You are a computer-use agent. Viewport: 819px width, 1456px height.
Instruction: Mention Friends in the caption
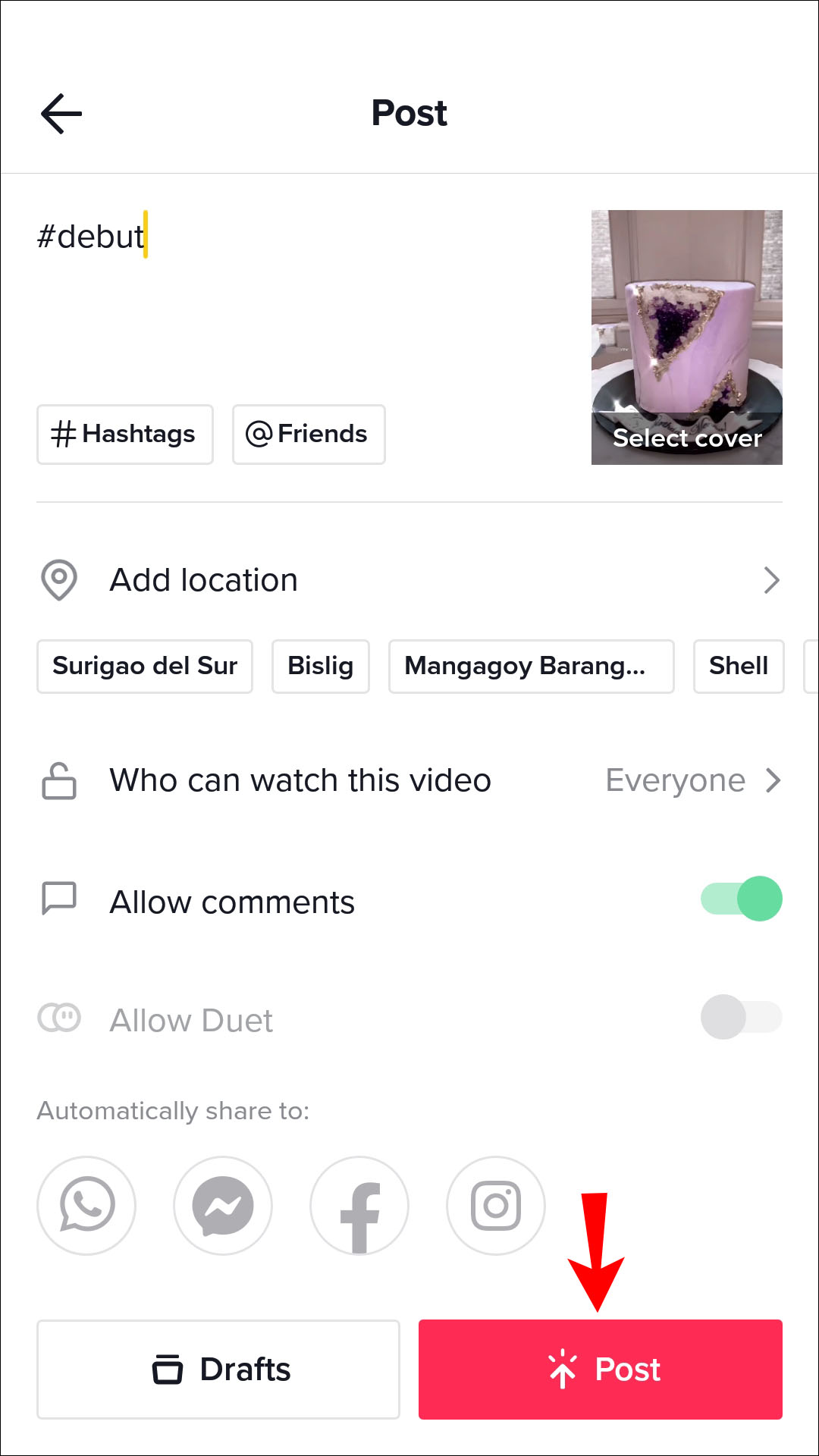coord(309,435)
